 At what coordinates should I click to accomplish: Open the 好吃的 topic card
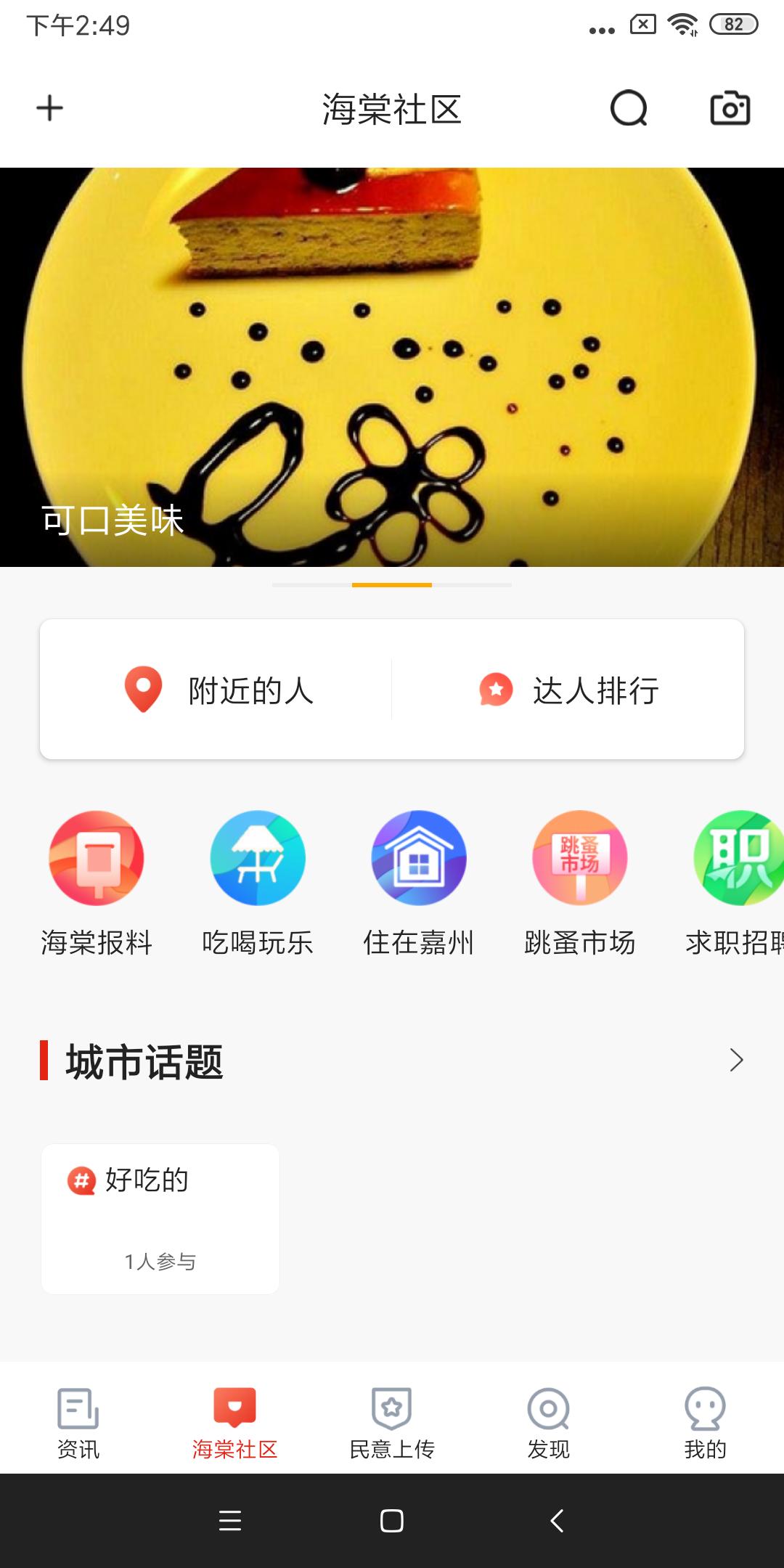click(x=160, y=1218)
